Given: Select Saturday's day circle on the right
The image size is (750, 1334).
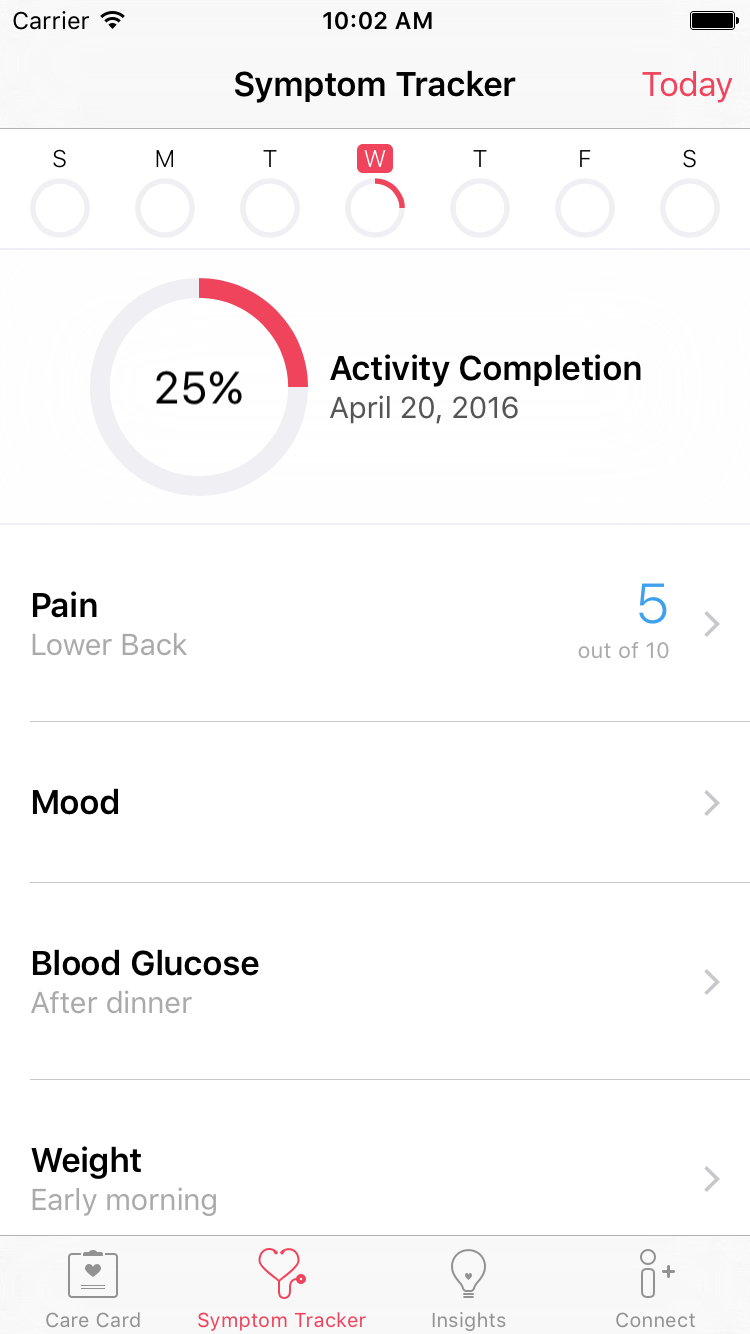Looking at the screenshot, I should 690,208.
